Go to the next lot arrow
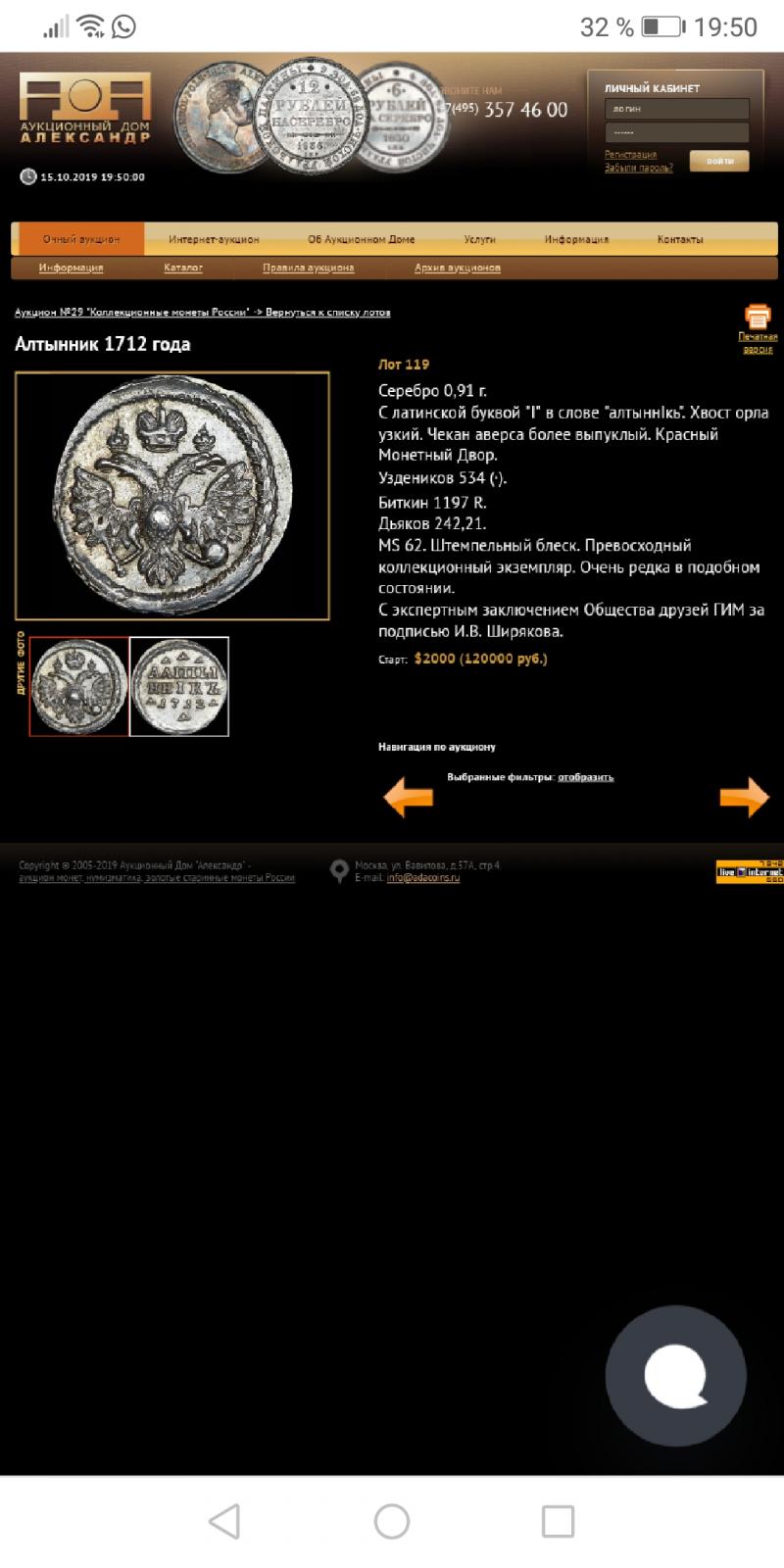The image size is (784, 1568). 745,797
